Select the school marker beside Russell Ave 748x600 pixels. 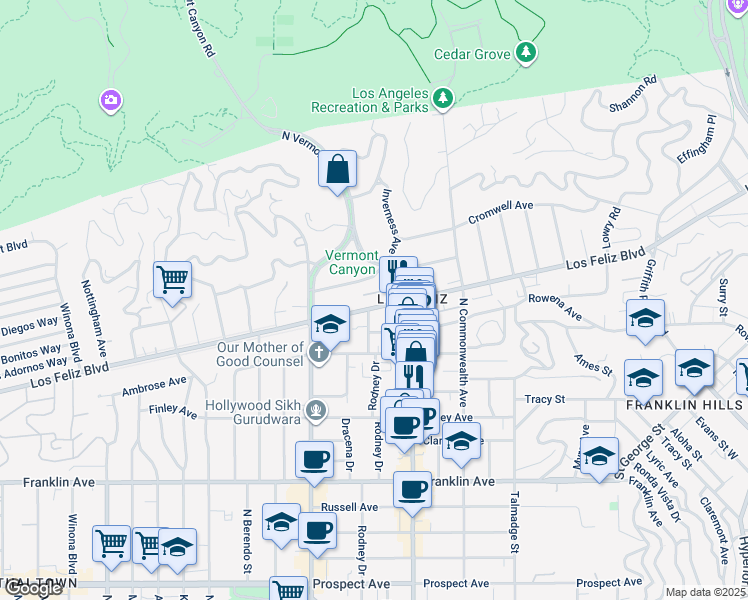click(x=281, y=522)
